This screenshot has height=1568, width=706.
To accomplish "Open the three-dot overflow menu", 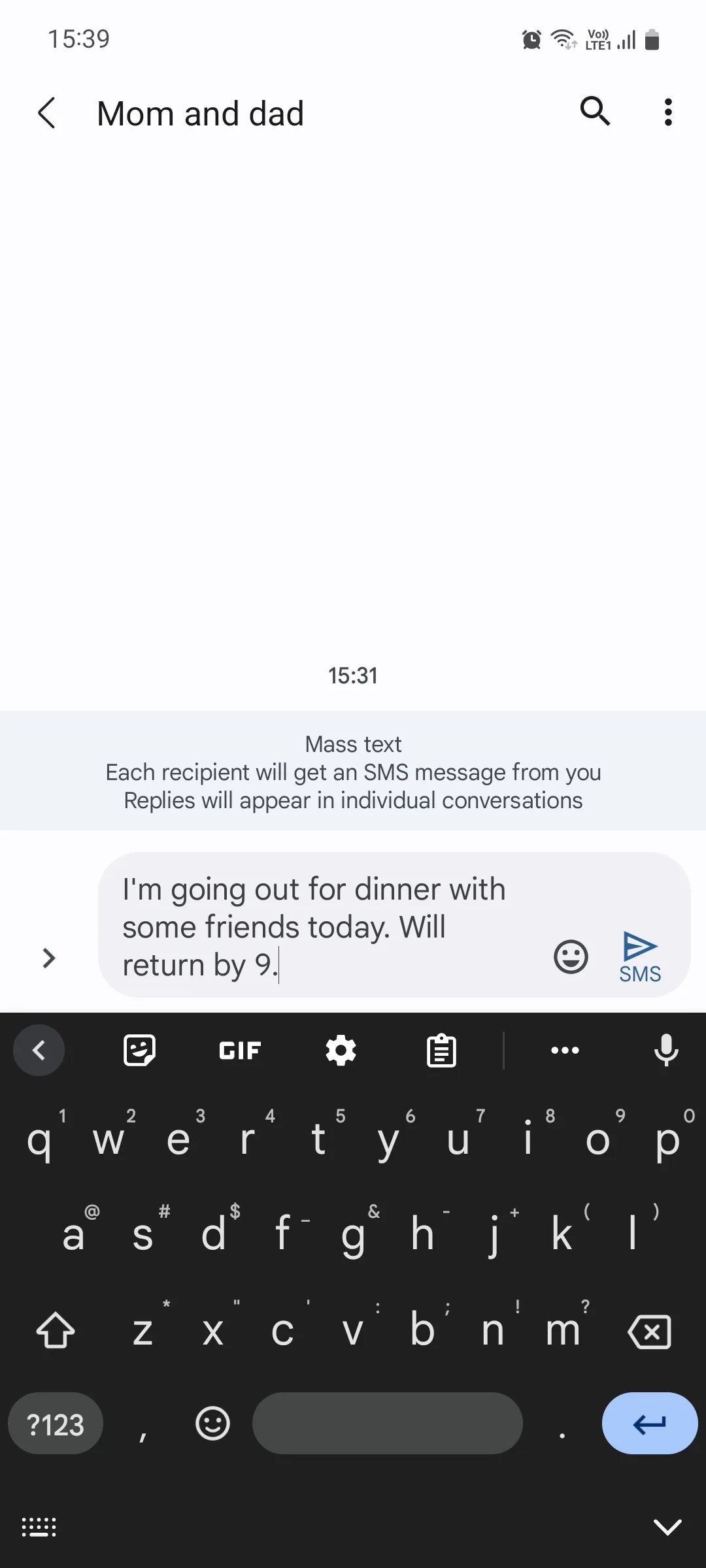I will [x=667, y=112].
